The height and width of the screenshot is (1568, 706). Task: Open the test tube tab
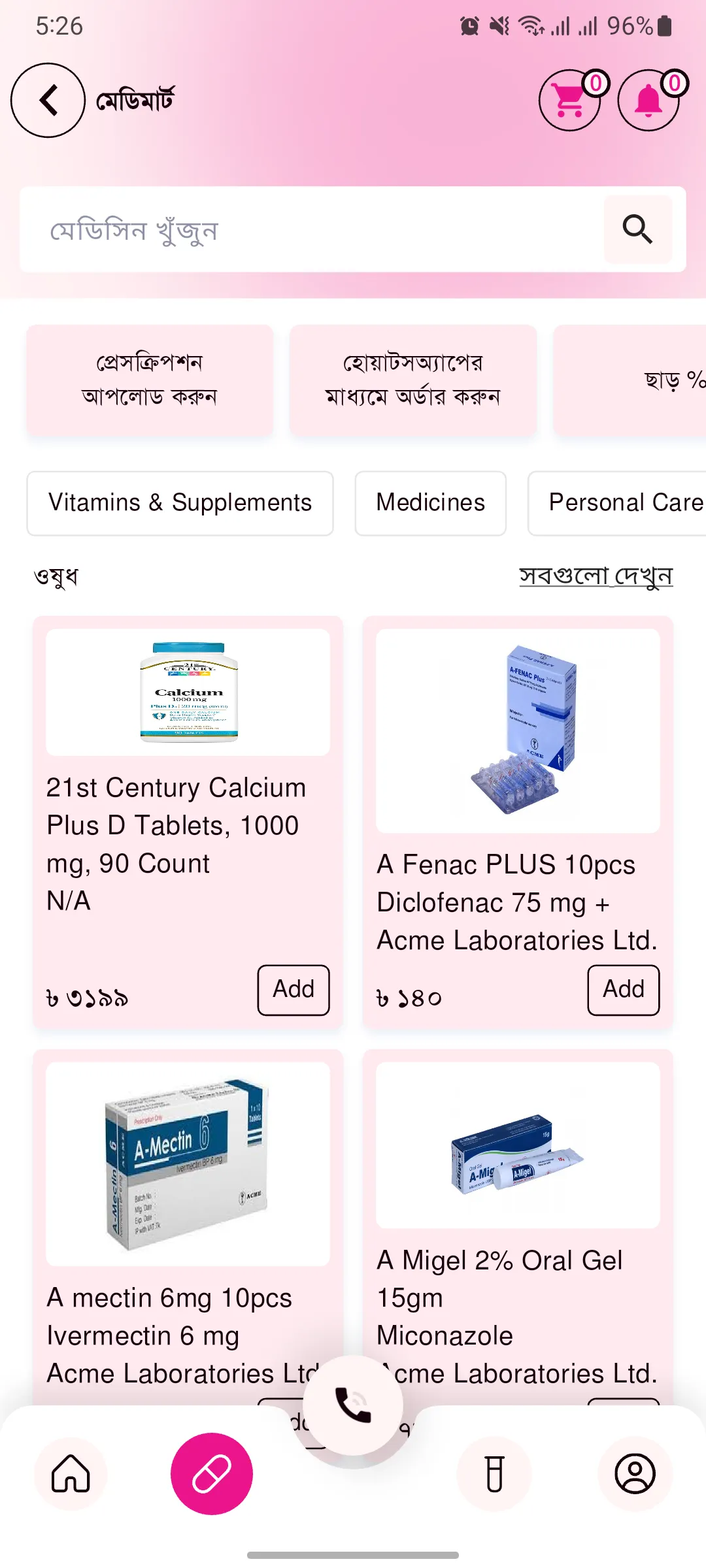click(494, 1474)
